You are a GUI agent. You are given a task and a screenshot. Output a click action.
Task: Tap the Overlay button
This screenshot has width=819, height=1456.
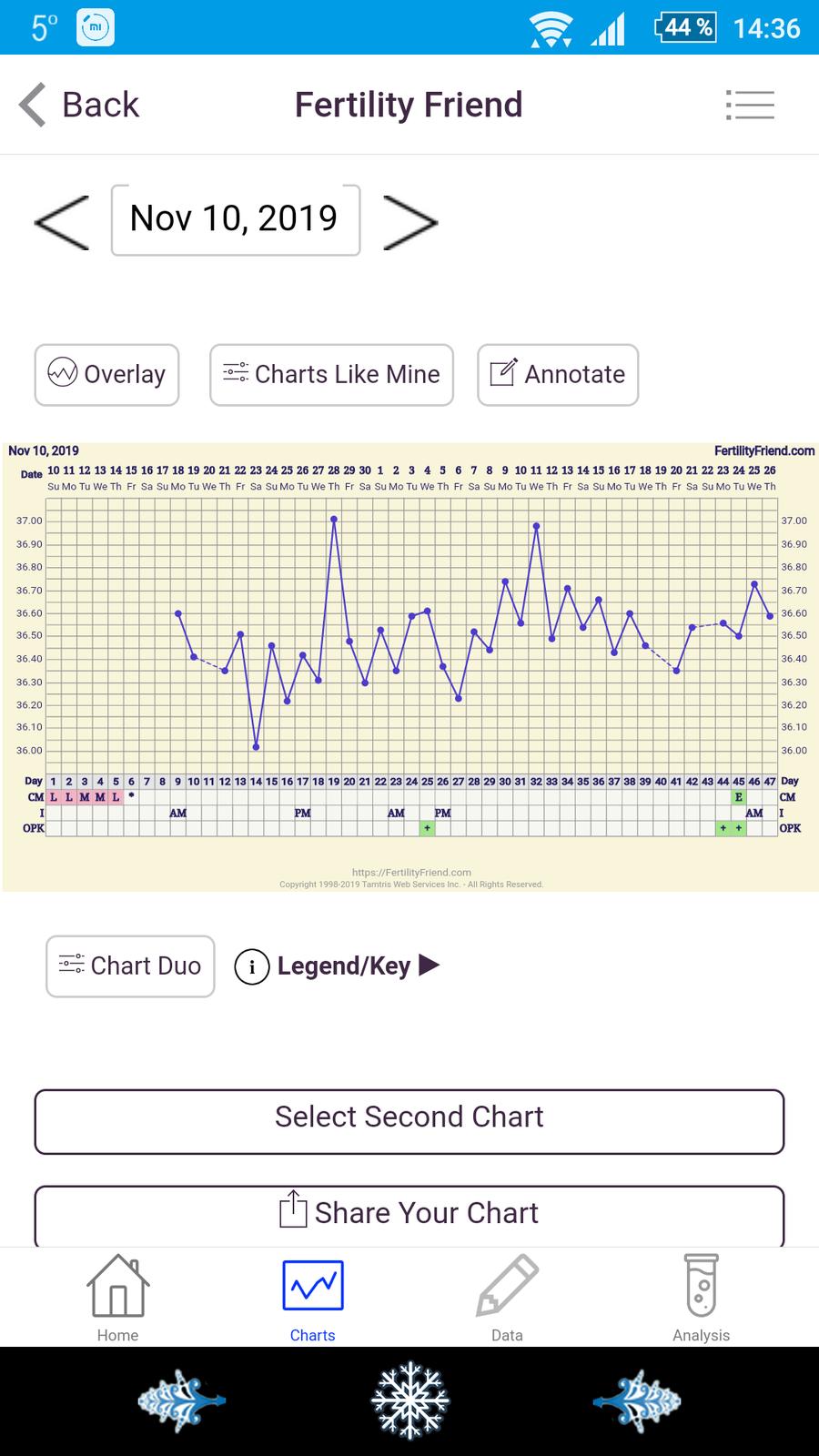[107, 374]
